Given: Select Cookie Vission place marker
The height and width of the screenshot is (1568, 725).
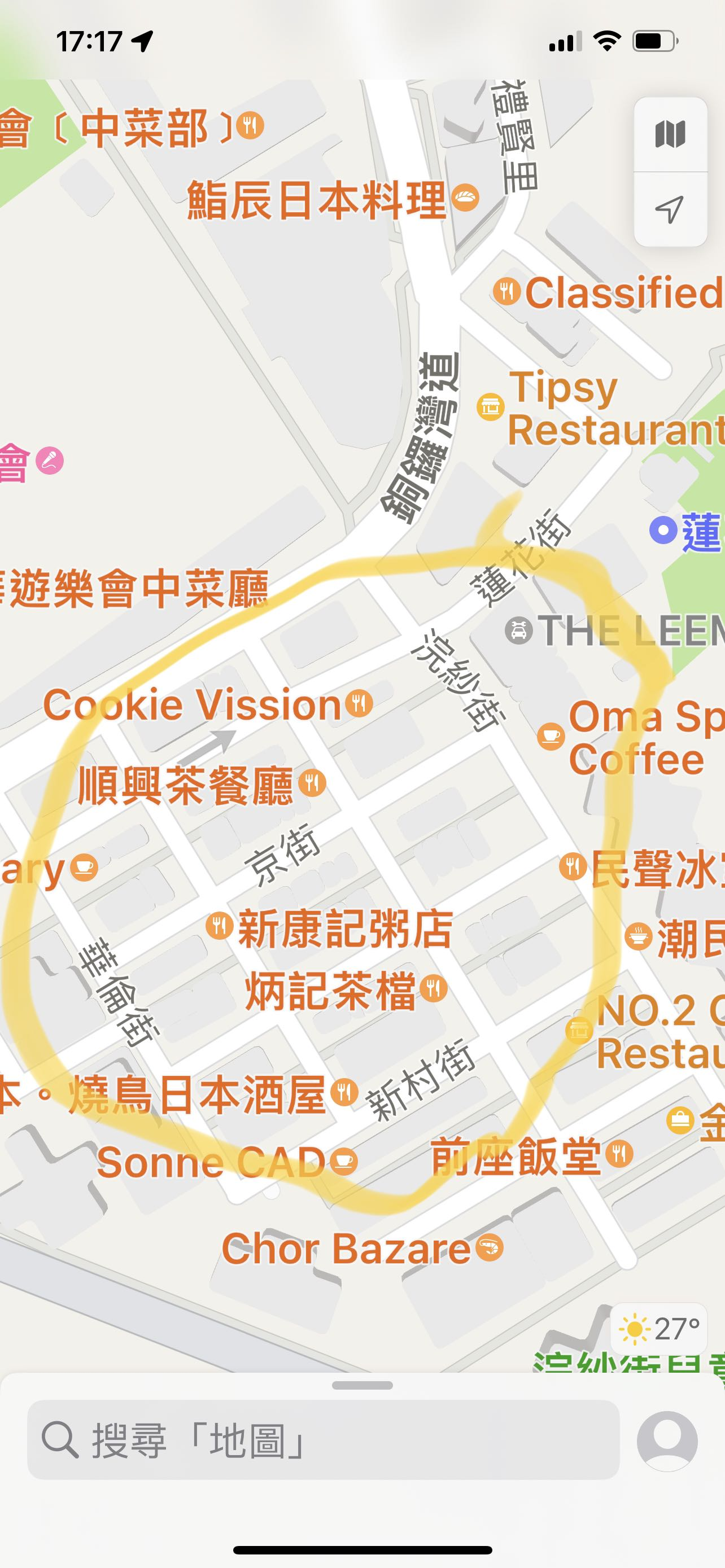Looking at the screenshot, I should (x=359, y=704).
